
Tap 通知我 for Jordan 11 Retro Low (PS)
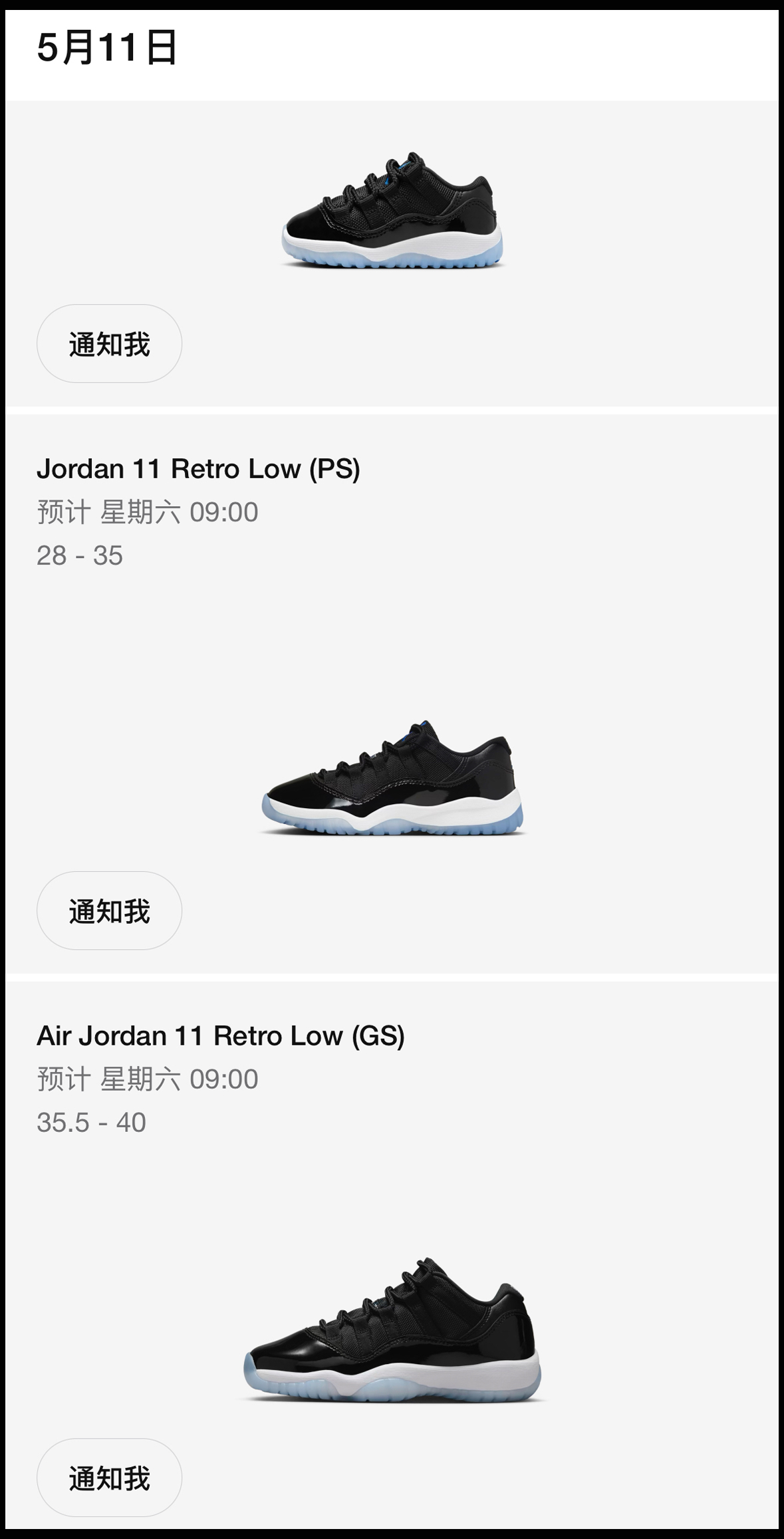[x=109, y=910]
